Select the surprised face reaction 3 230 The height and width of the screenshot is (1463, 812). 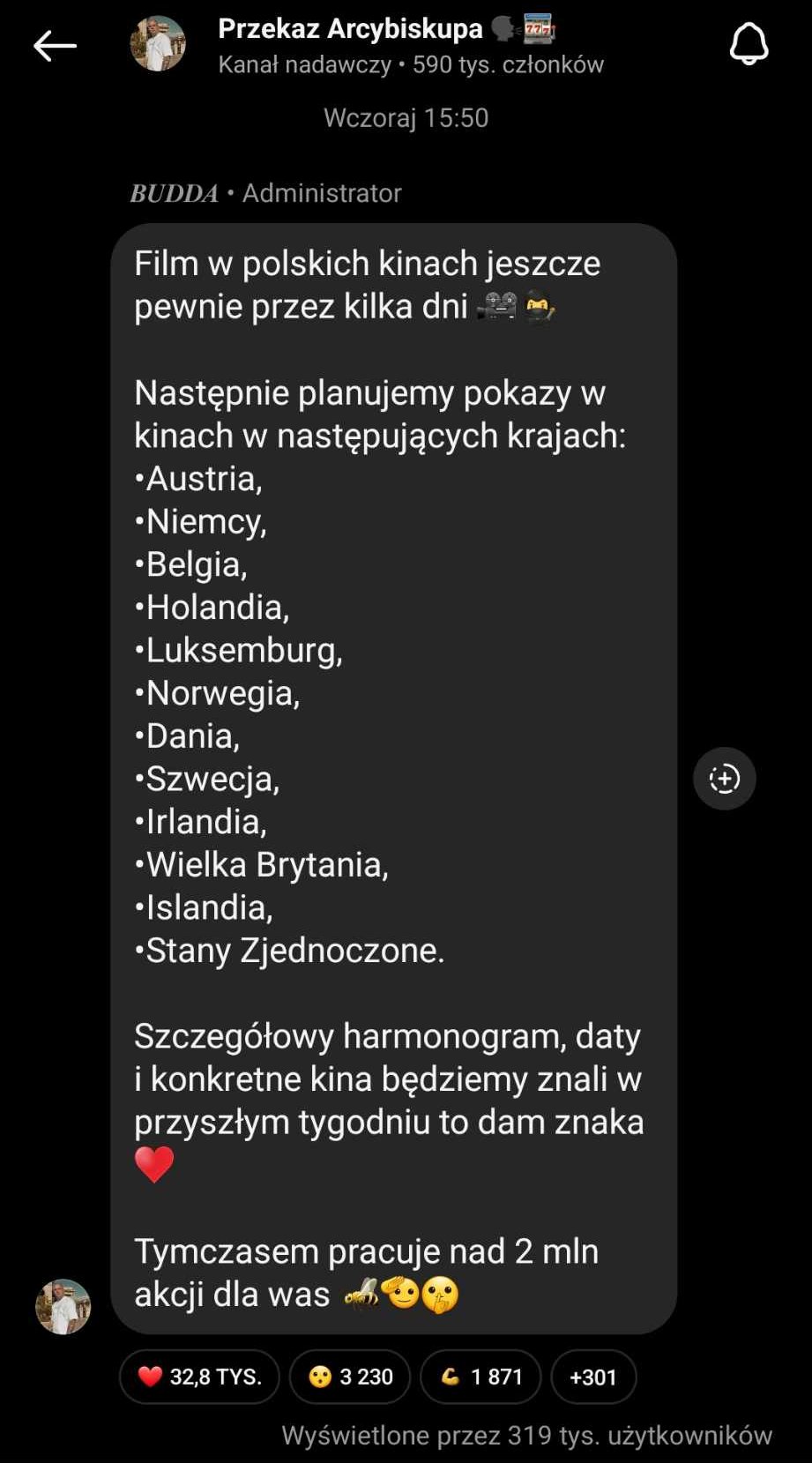[350, 1377]
